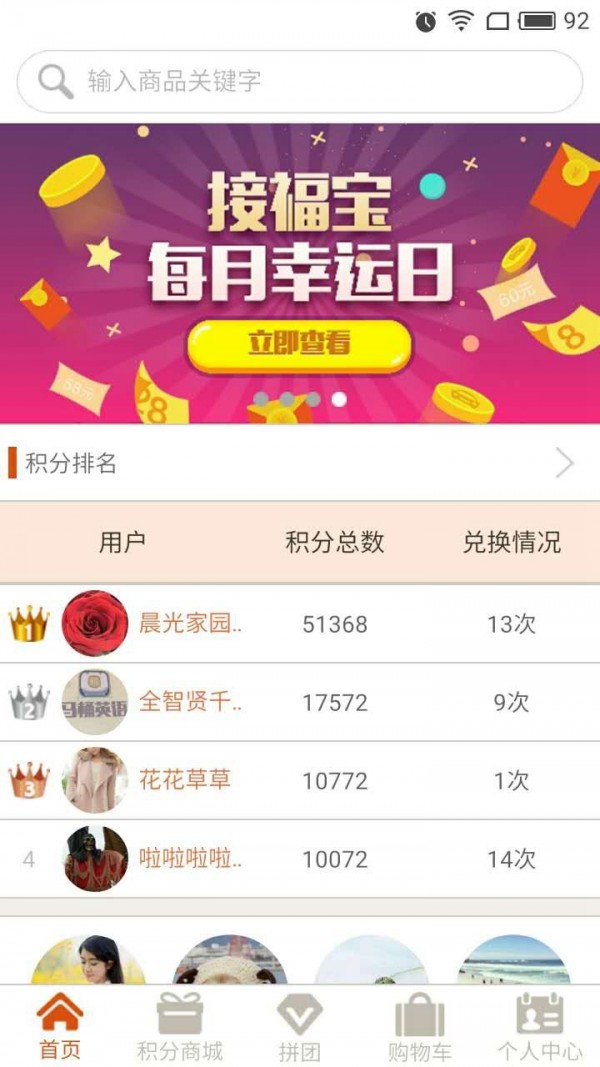
Task: Open 晨光家园 ranking row
Action: (300, 624)
